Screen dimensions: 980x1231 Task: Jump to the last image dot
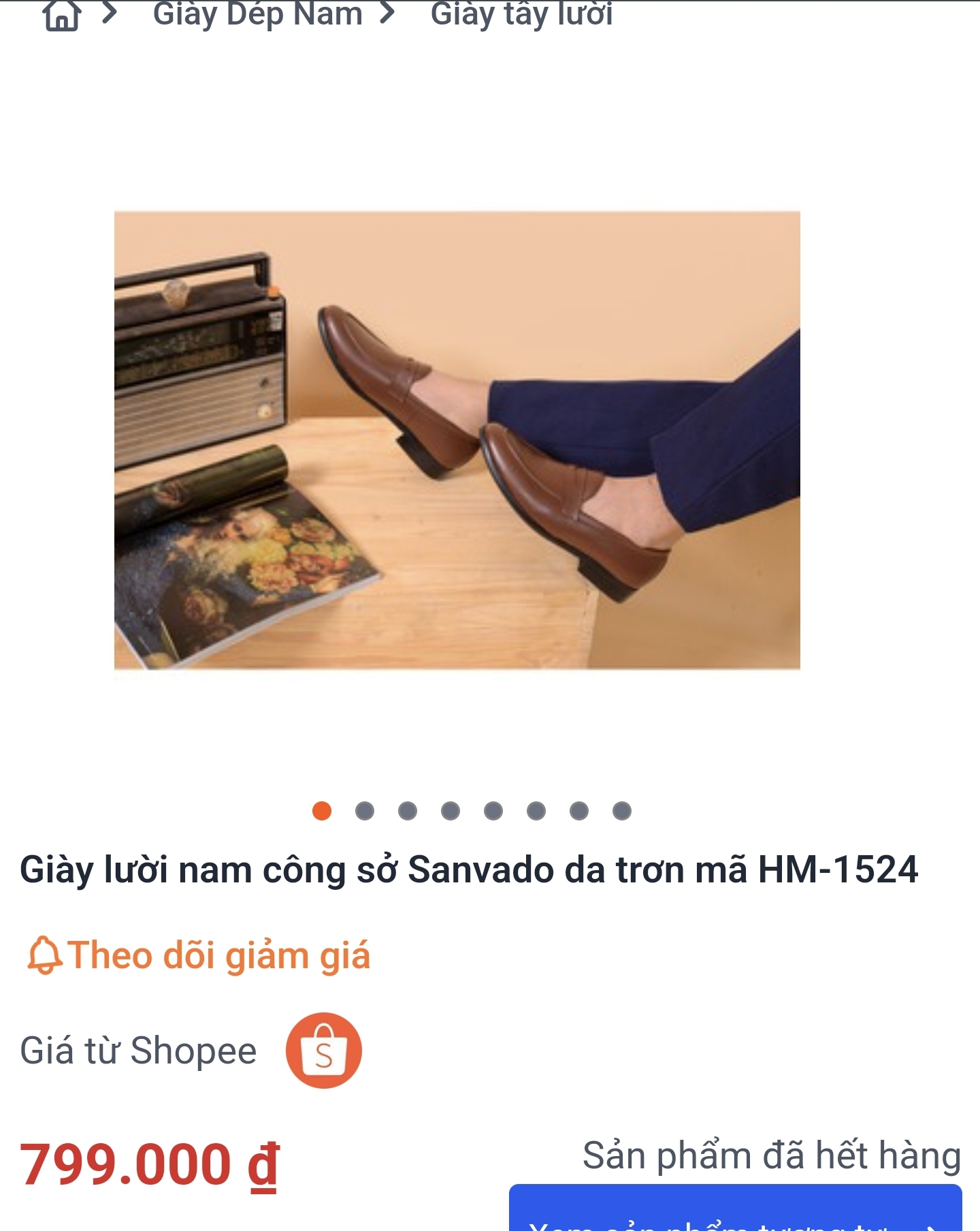pyautogui.click(x=621, y=811)
